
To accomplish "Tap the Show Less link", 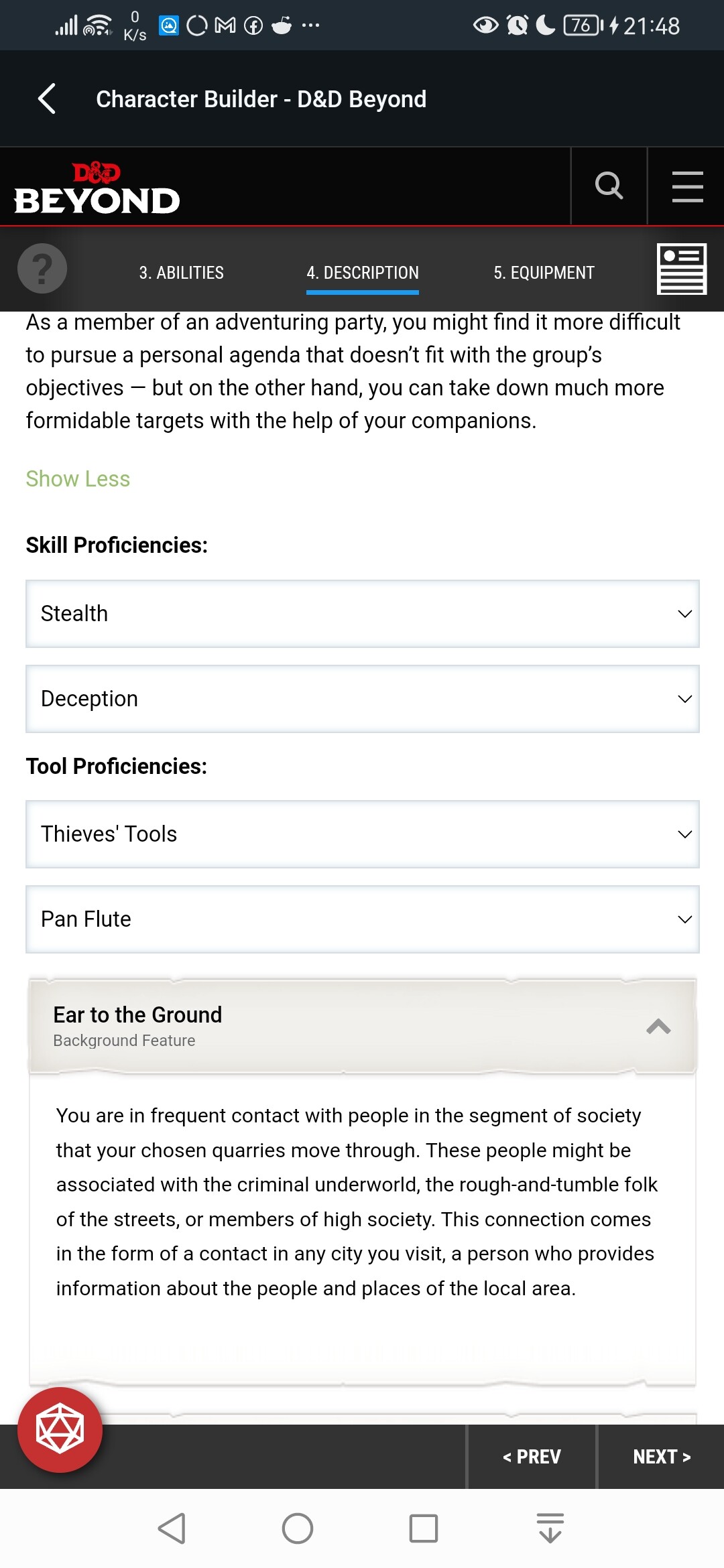I will click(x=78, y=478).
